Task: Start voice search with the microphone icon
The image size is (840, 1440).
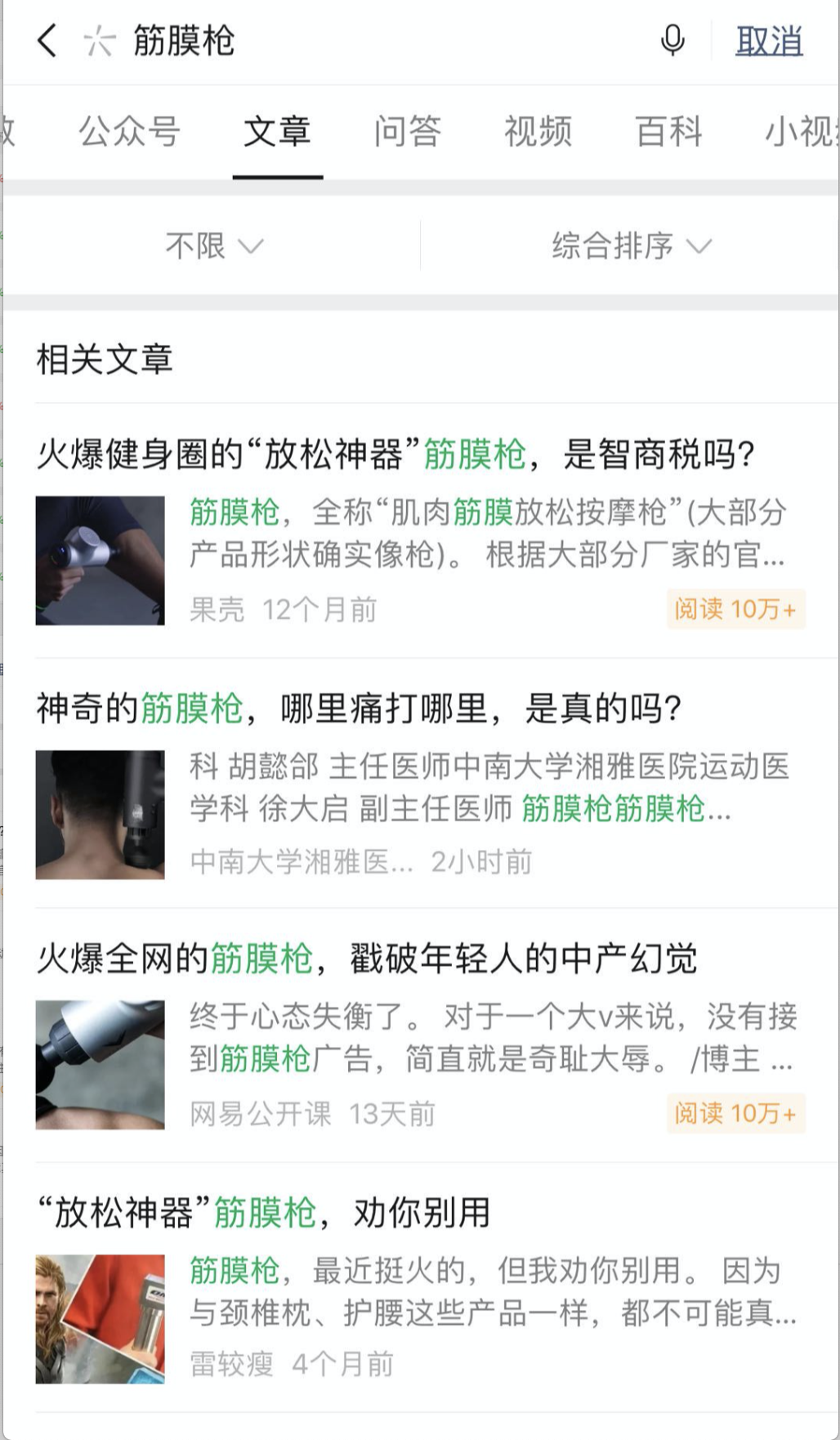Action: point(672,40)
